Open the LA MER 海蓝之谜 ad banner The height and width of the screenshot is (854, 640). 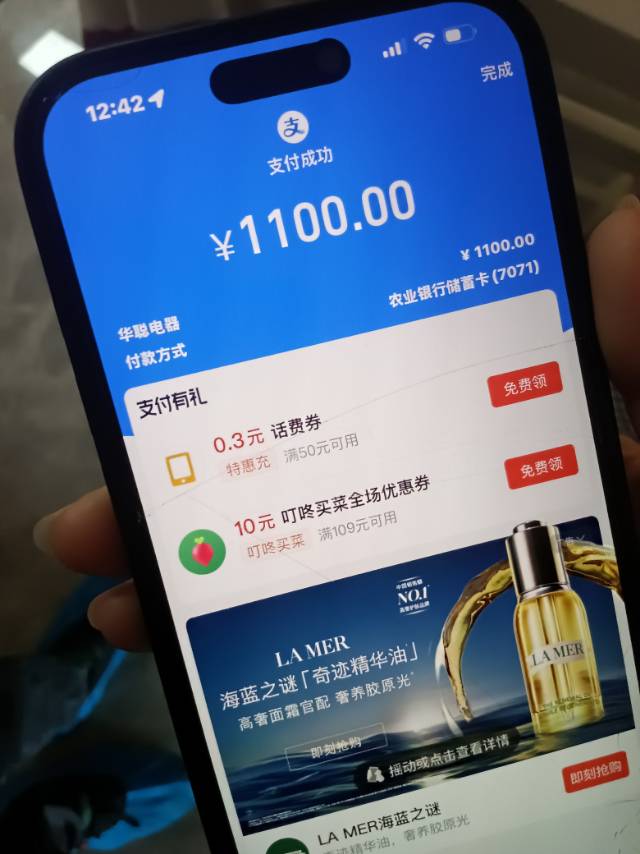click(x=400, y=660)
